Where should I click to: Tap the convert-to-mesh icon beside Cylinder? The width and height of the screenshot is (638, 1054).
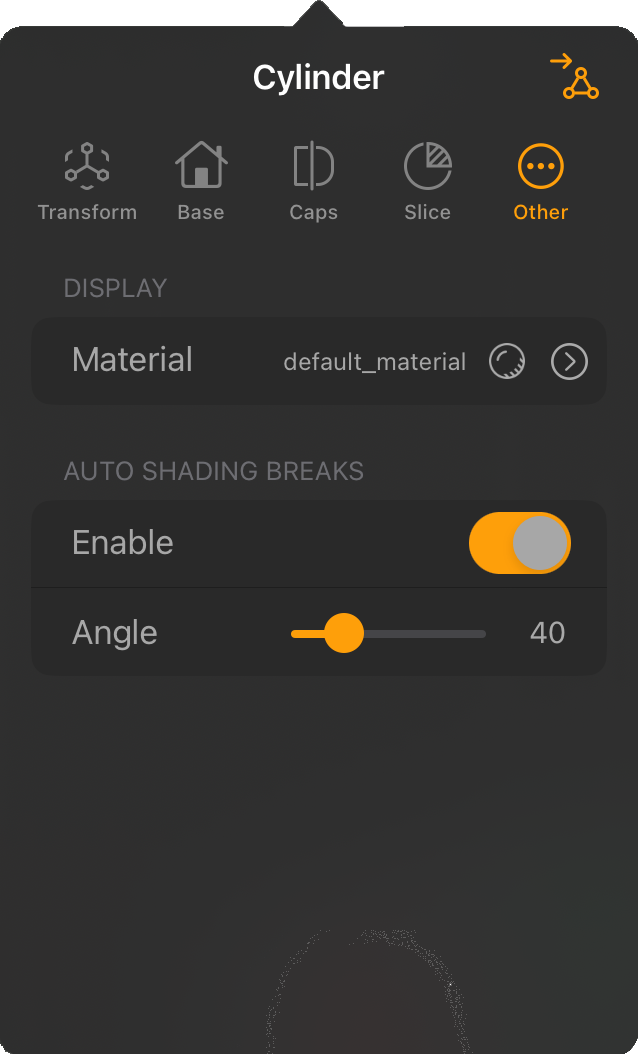tap(574, 77)
